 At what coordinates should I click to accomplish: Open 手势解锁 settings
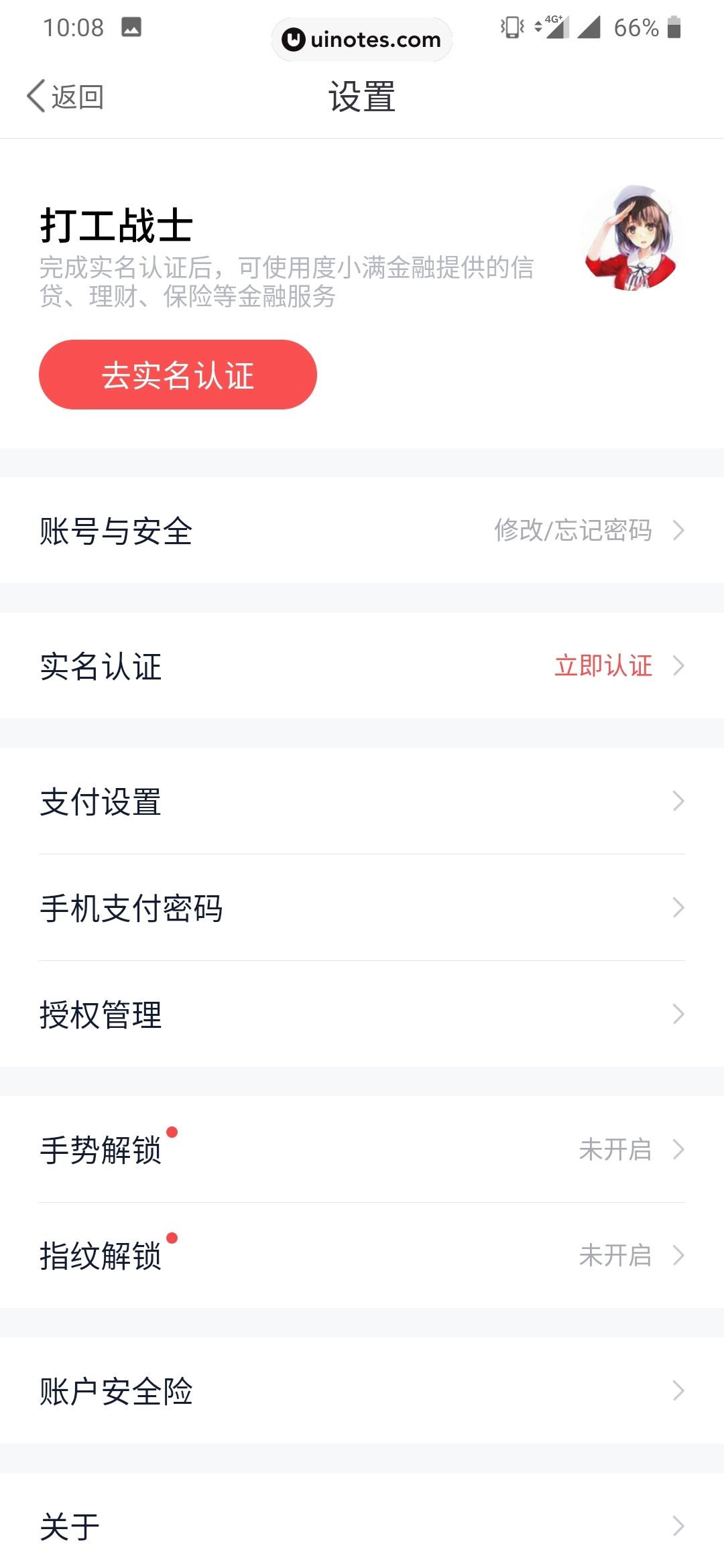click(x=362, y=1150)
